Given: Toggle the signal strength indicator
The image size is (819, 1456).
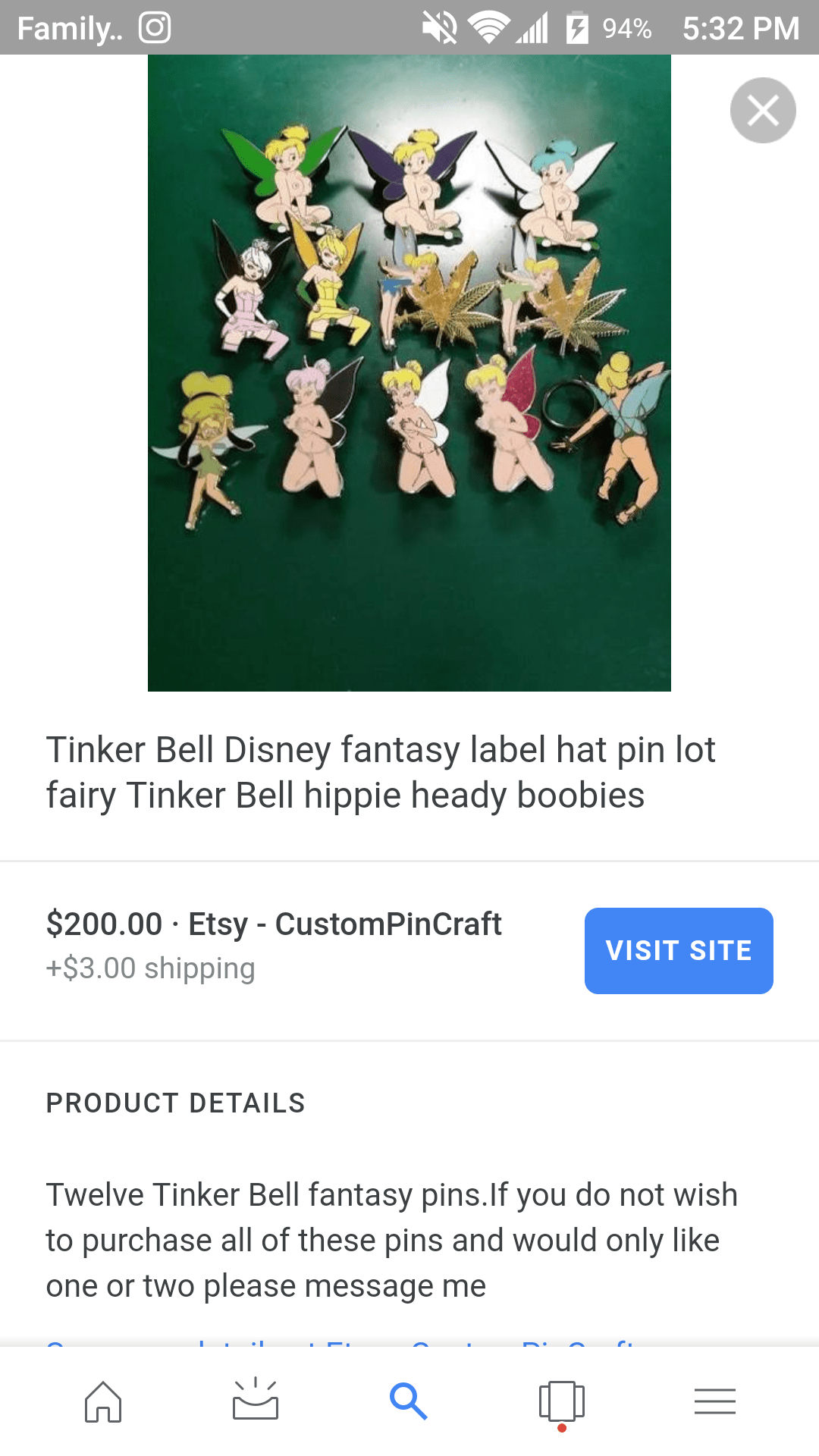Looking at the screenshot, I should click(532, 27).
